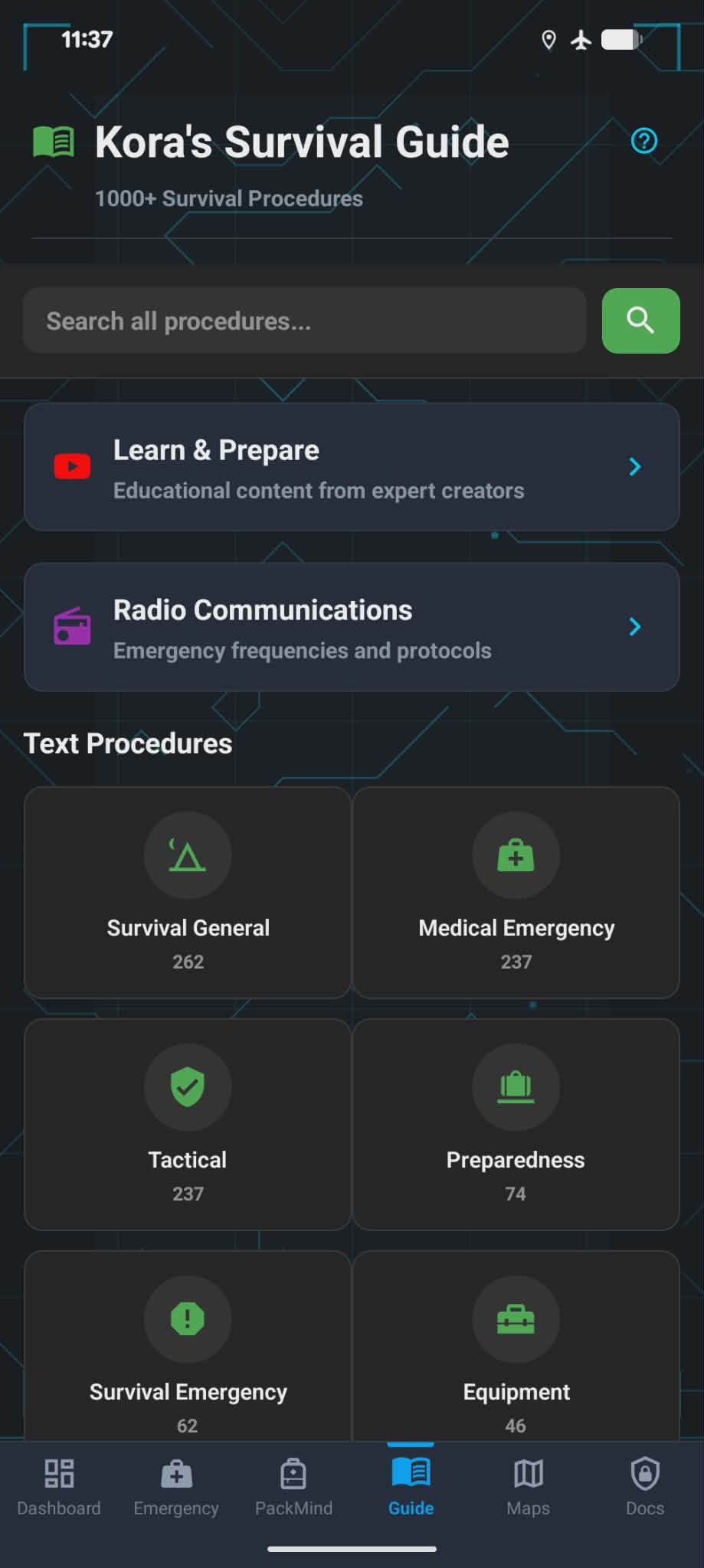Click the search all procedures input field

[x=303, y=321]
